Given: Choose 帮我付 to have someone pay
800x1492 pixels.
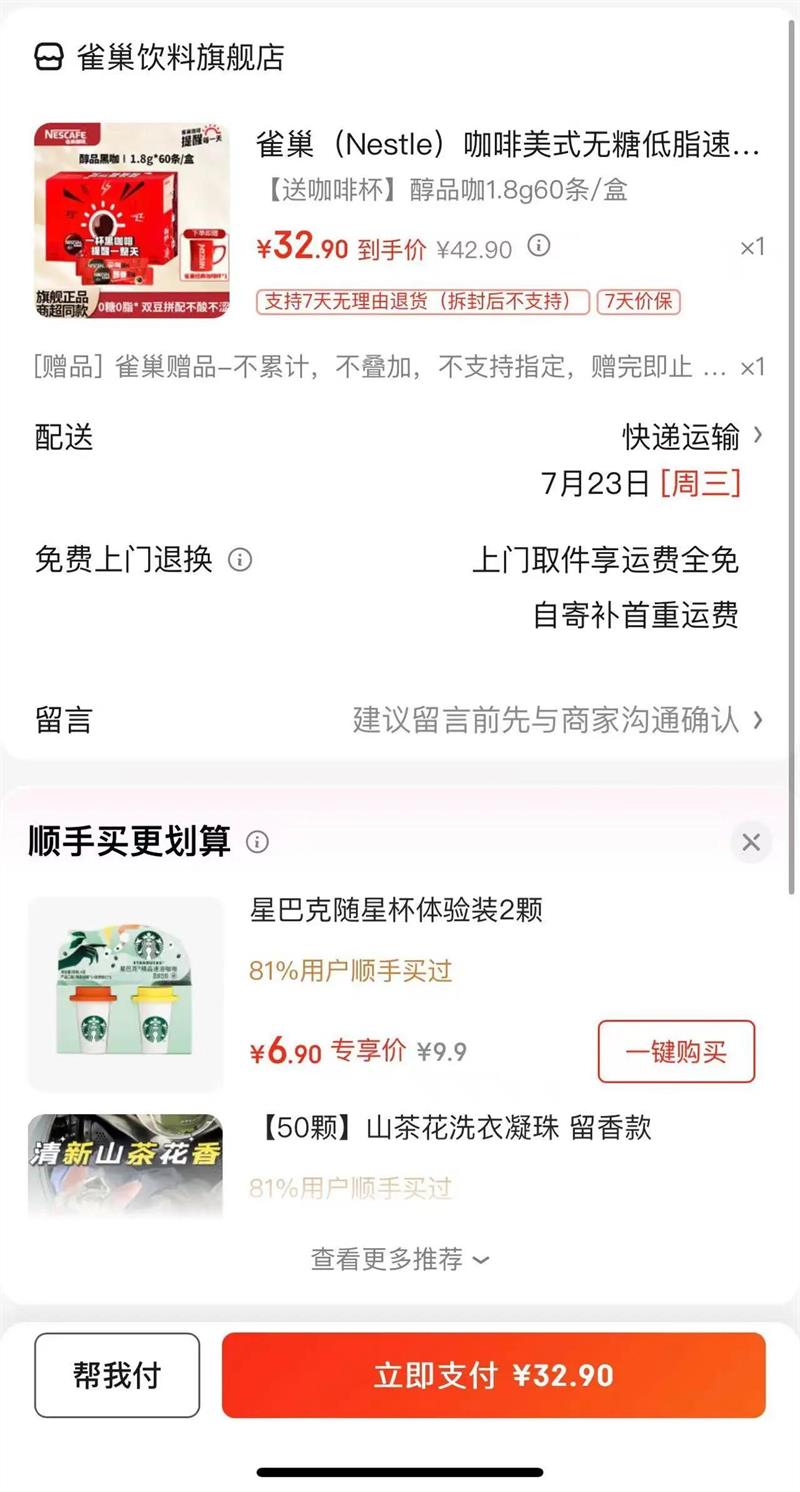Looking at the screenshot, I should [x=117, y=1375].
